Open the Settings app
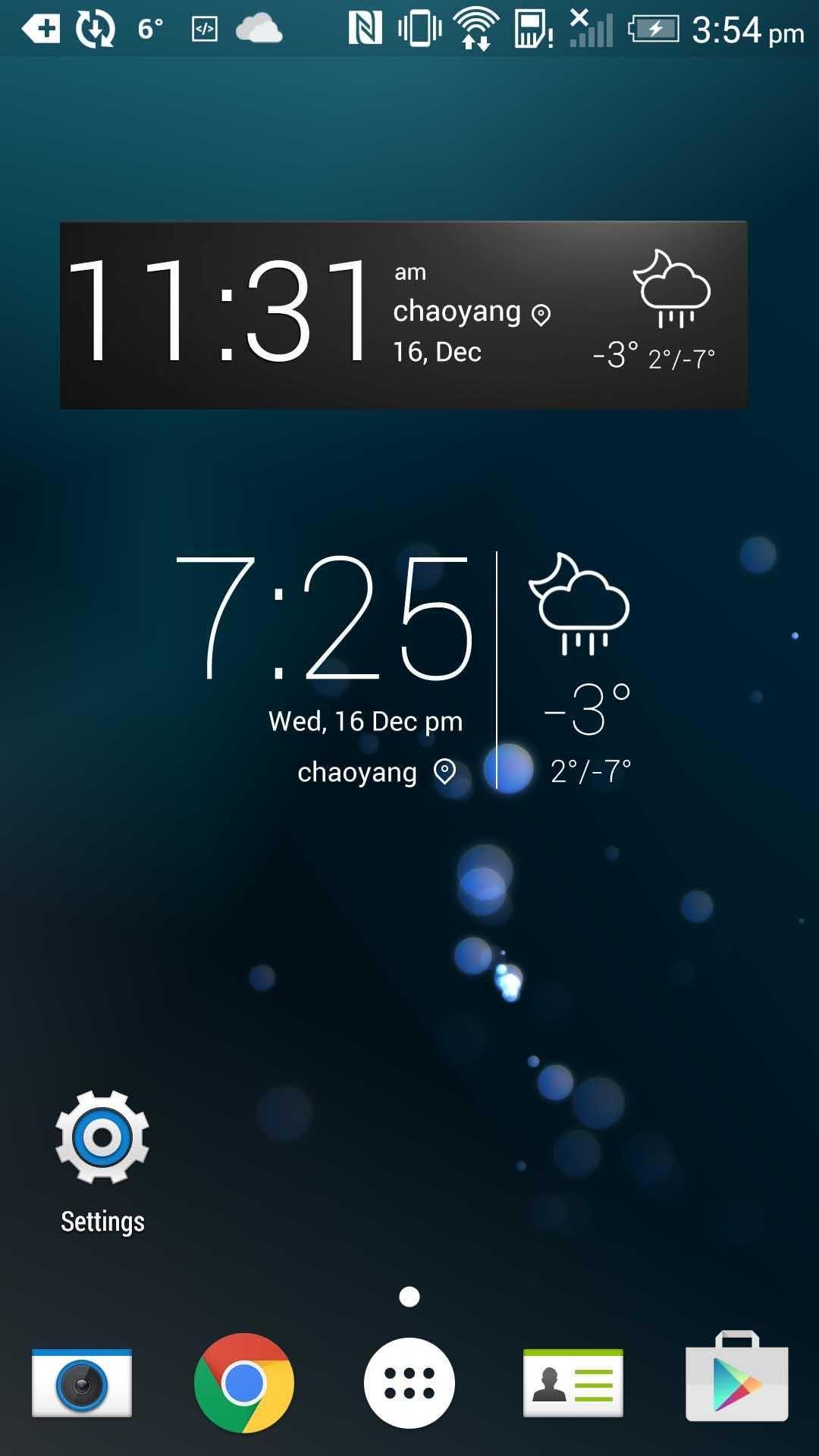This screenshot has width=819, height=1456. 102,1161
